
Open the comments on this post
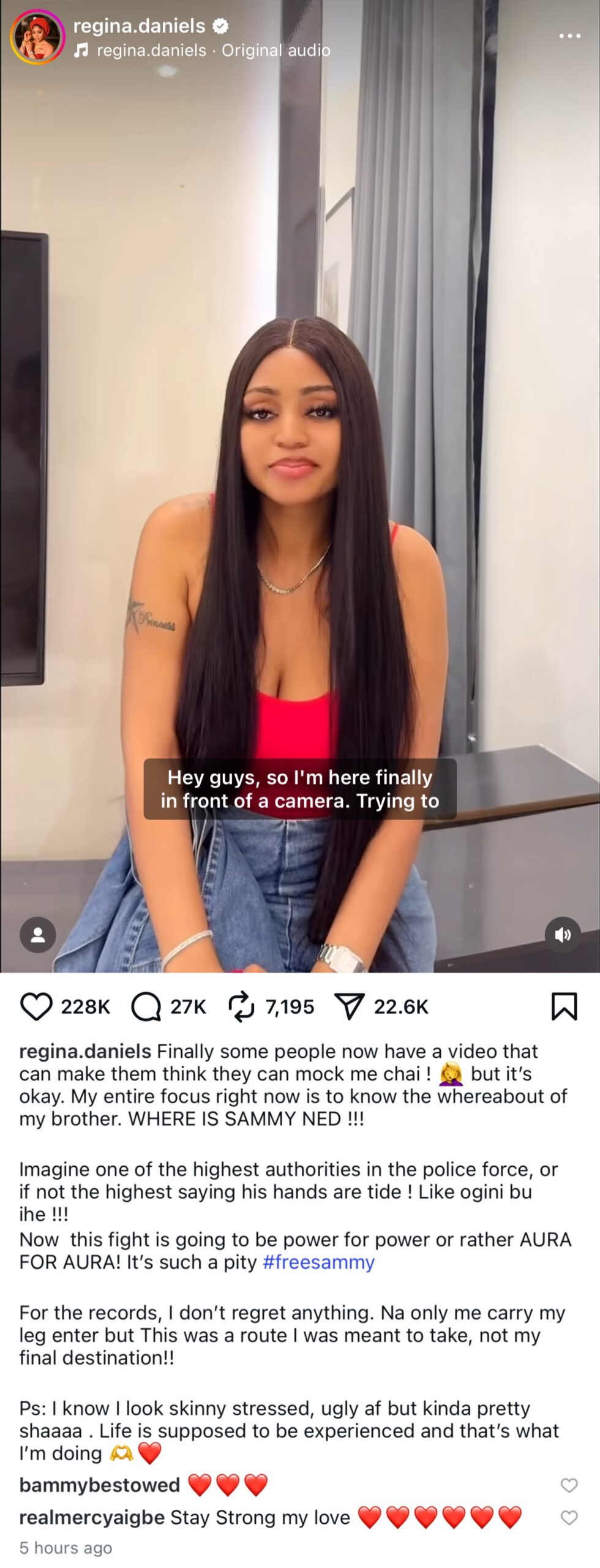146,1007
